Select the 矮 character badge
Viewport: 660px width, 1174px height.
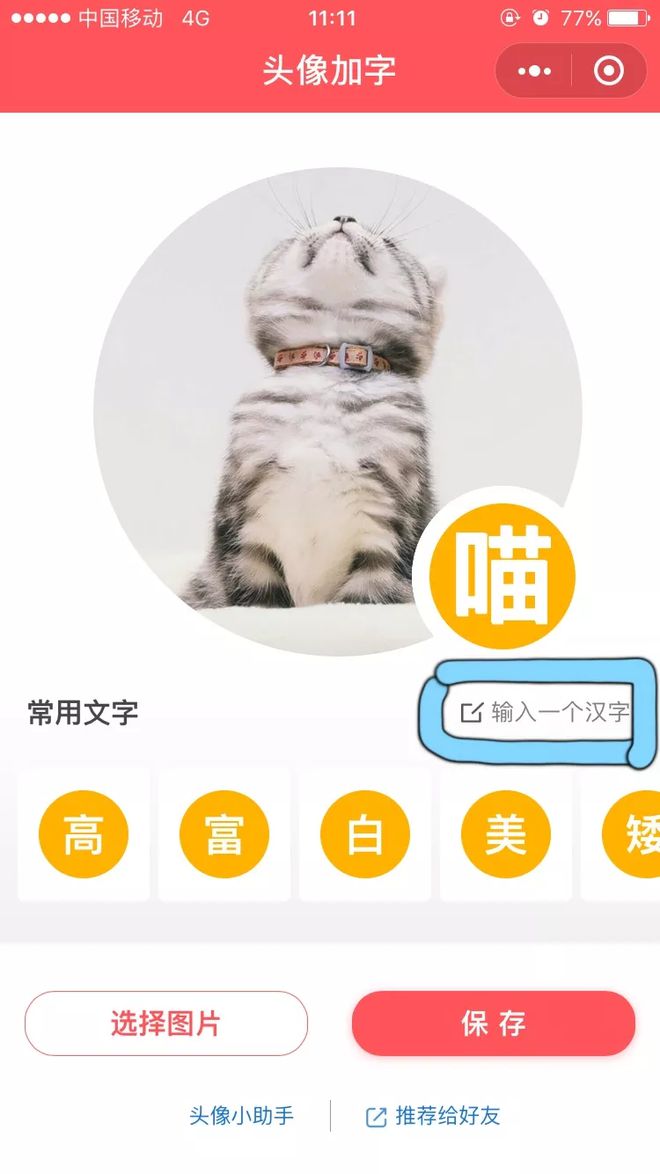(635, 835)
